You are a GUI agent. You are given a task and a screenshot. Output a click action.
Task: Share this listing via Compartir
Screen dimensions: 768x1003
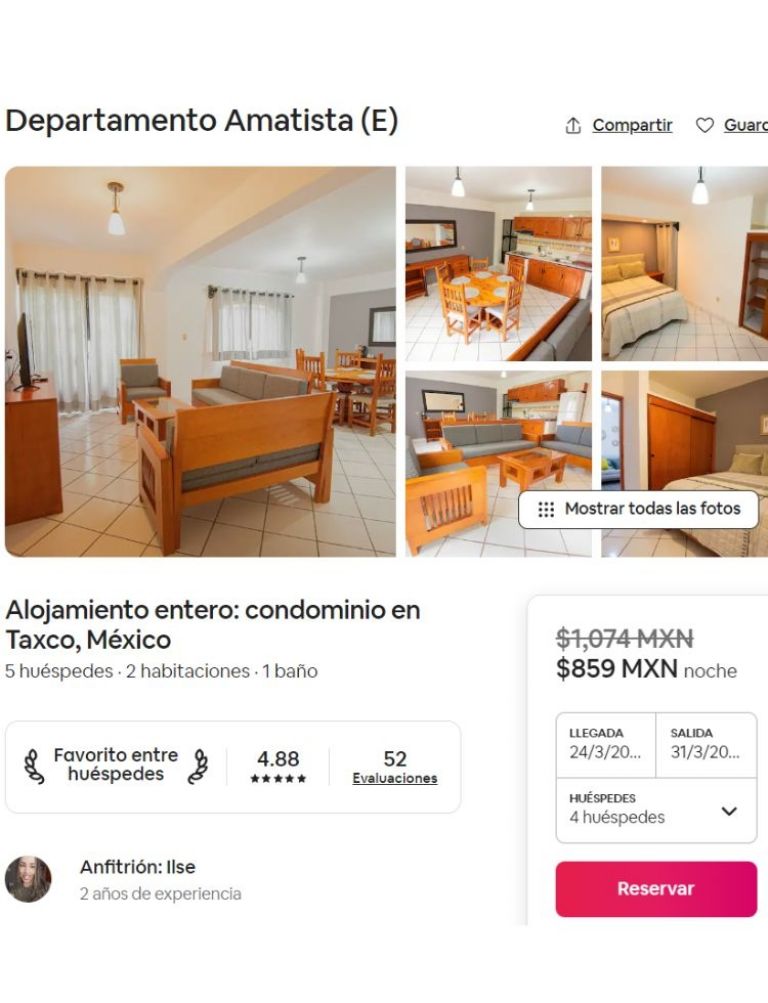[620, 125]
